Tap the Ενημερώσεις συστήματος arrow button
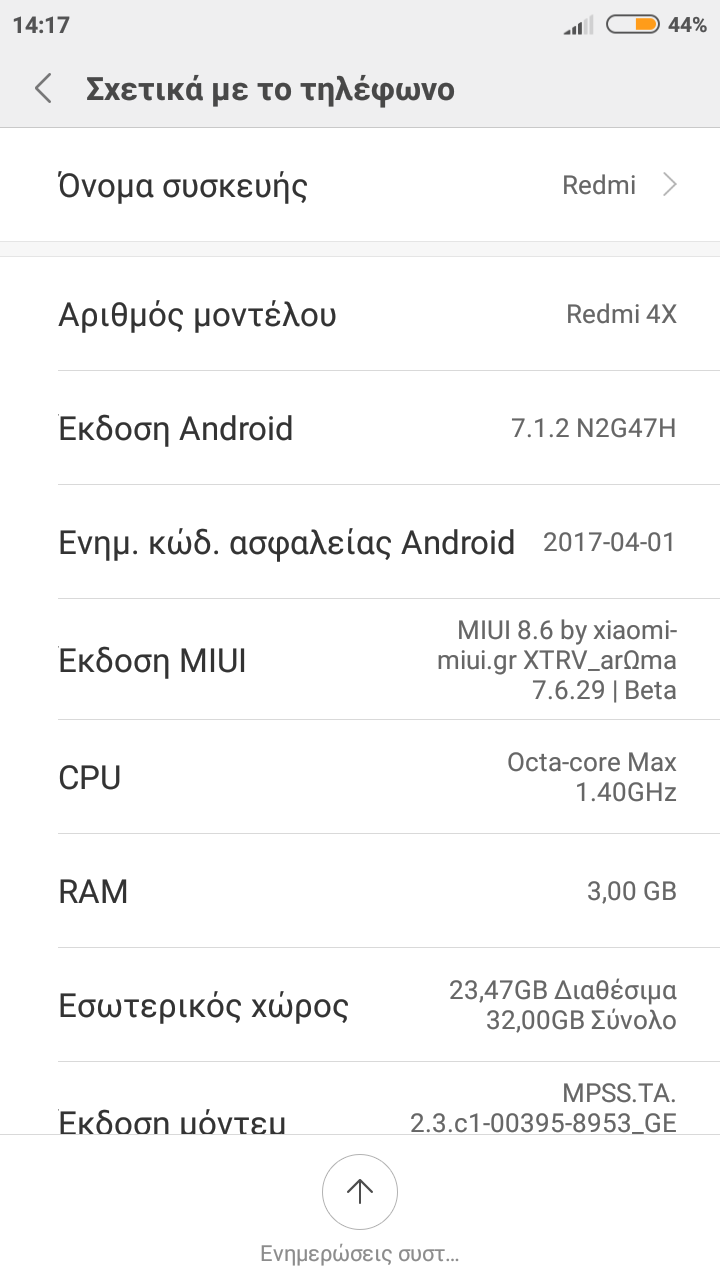Screen dimensions: 720x1280 click(359, 1191)
